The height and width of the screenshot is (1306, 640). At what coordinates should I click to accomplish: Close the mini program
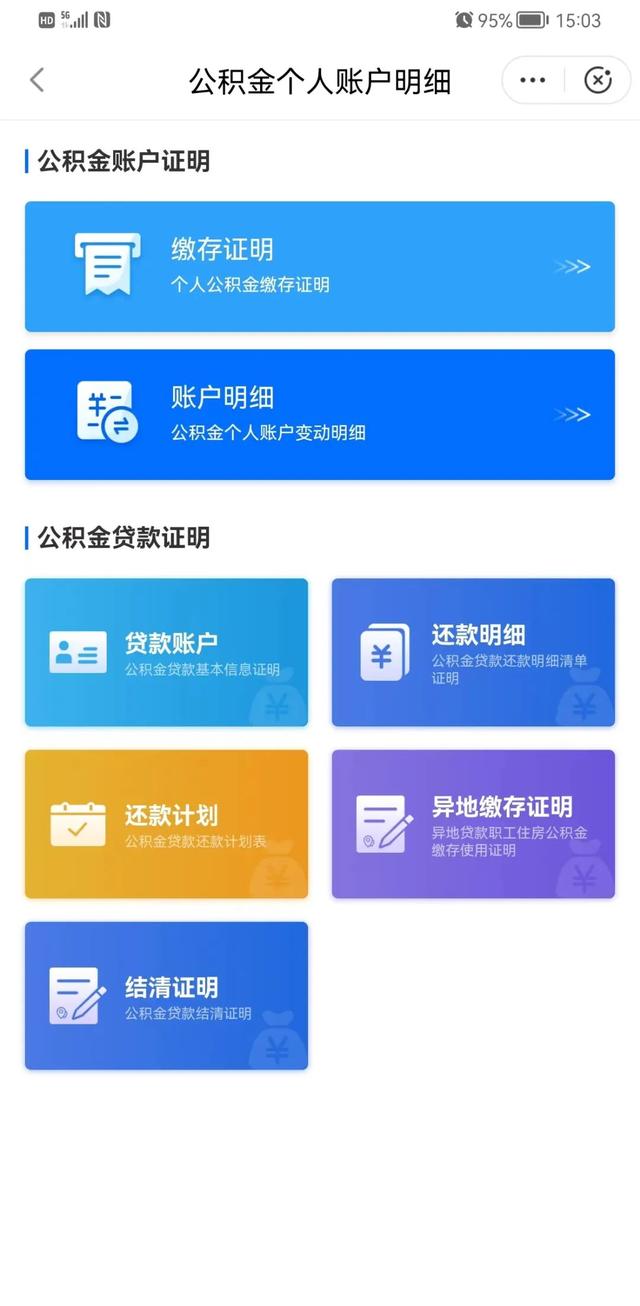coord(597,80)
